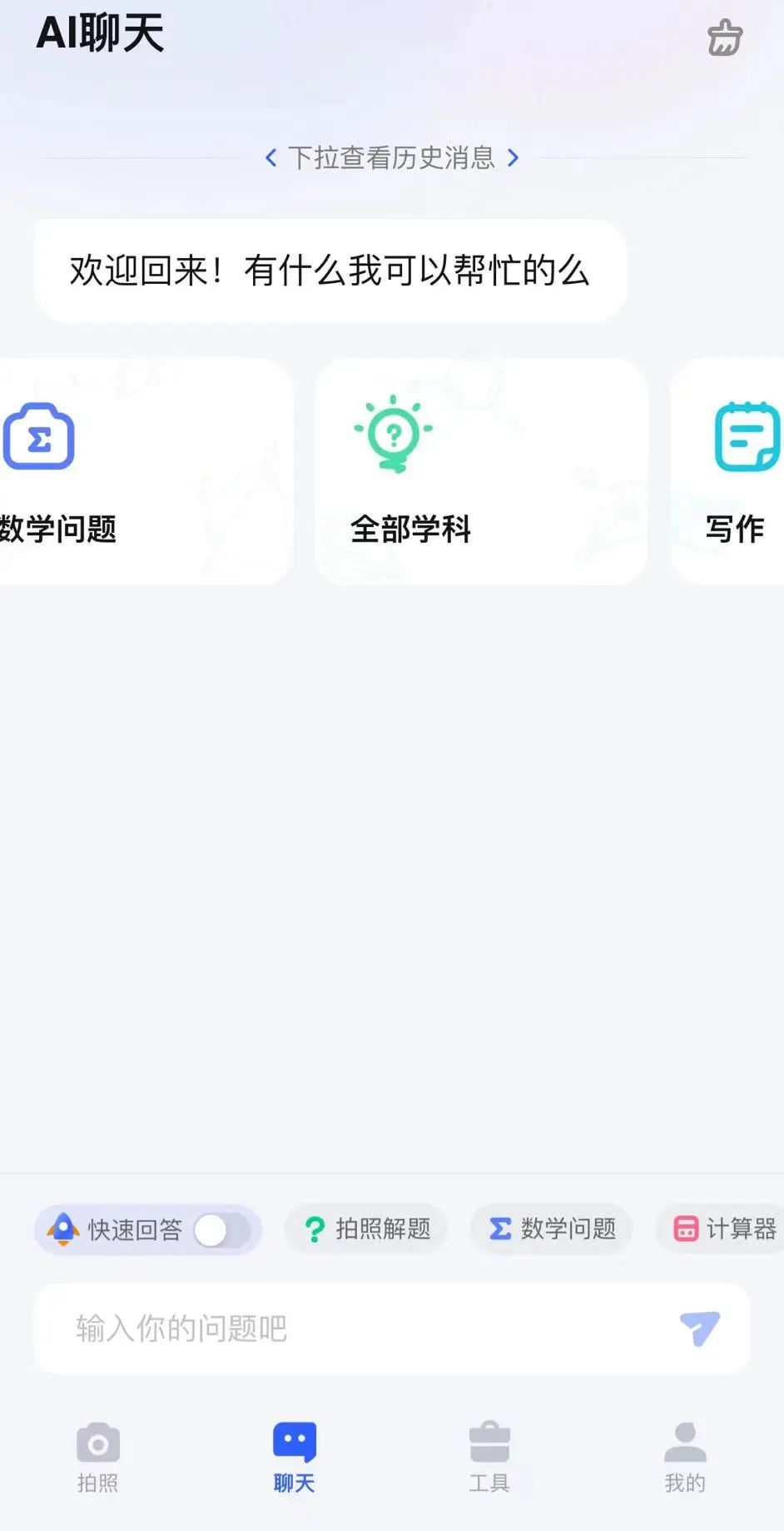Switch to the 聊天 tab
This screenshot has width=784, height=1531.
tap(294, 1457)
